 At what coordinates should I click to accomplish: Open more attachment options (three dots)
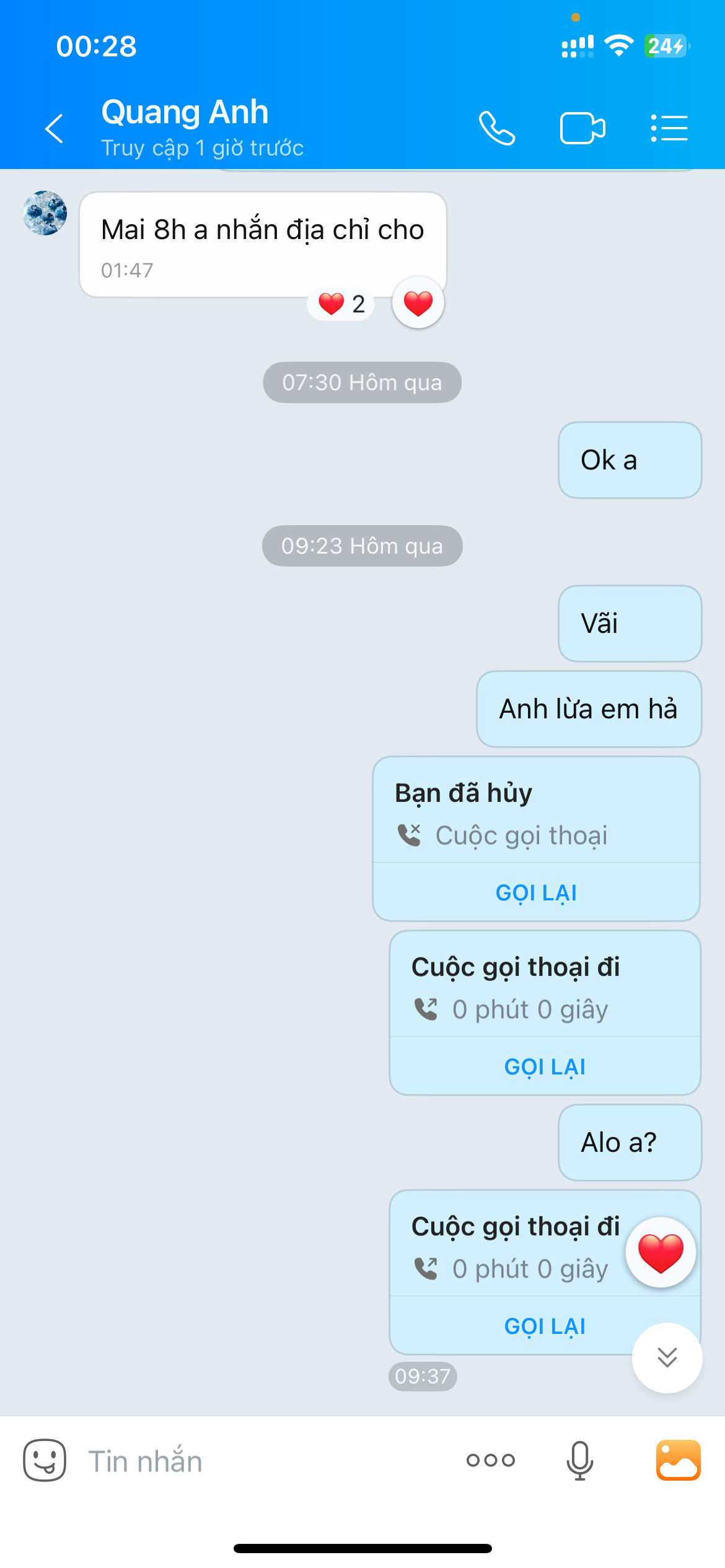[x=491, y=1460]
